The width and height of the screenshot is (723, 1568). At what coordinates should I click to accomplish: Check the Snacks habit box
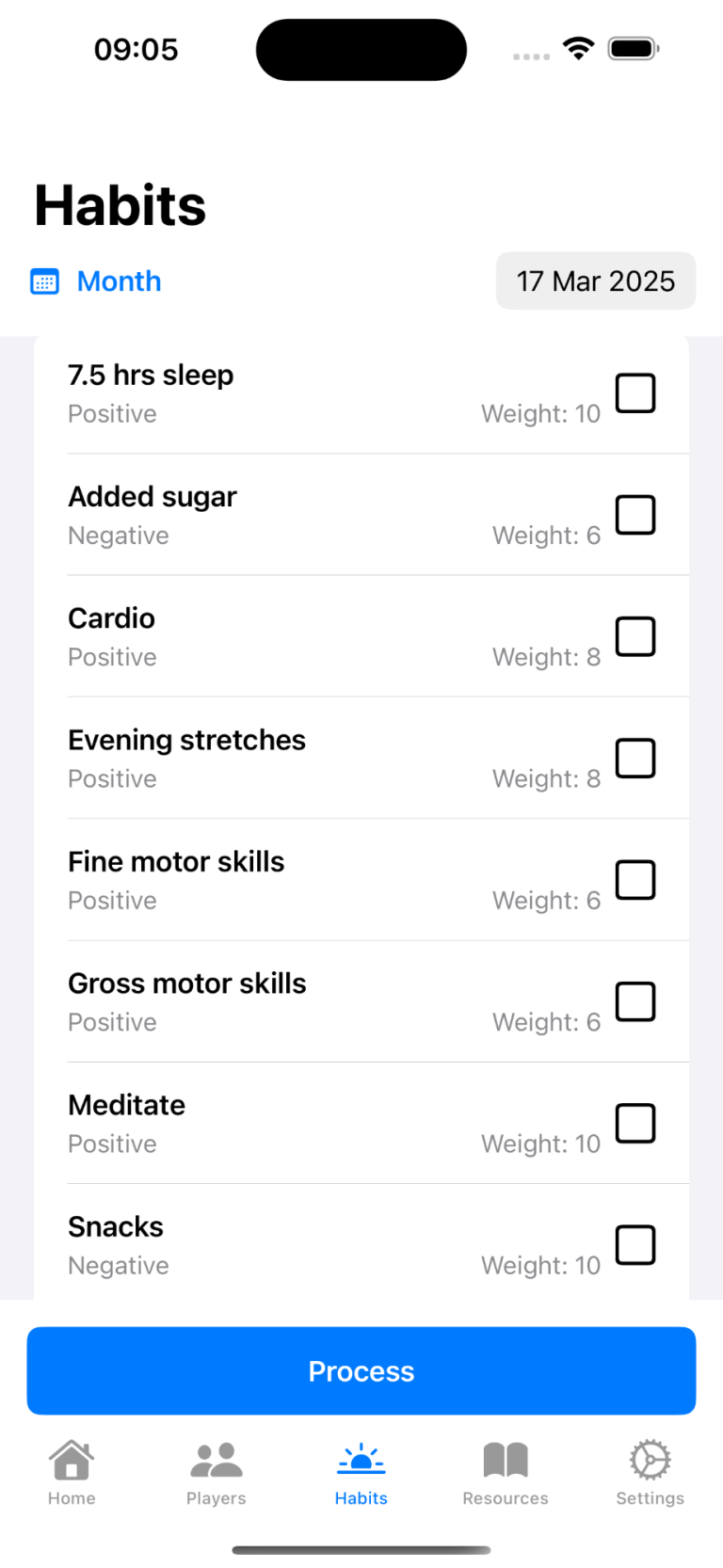coord(635,1245)
